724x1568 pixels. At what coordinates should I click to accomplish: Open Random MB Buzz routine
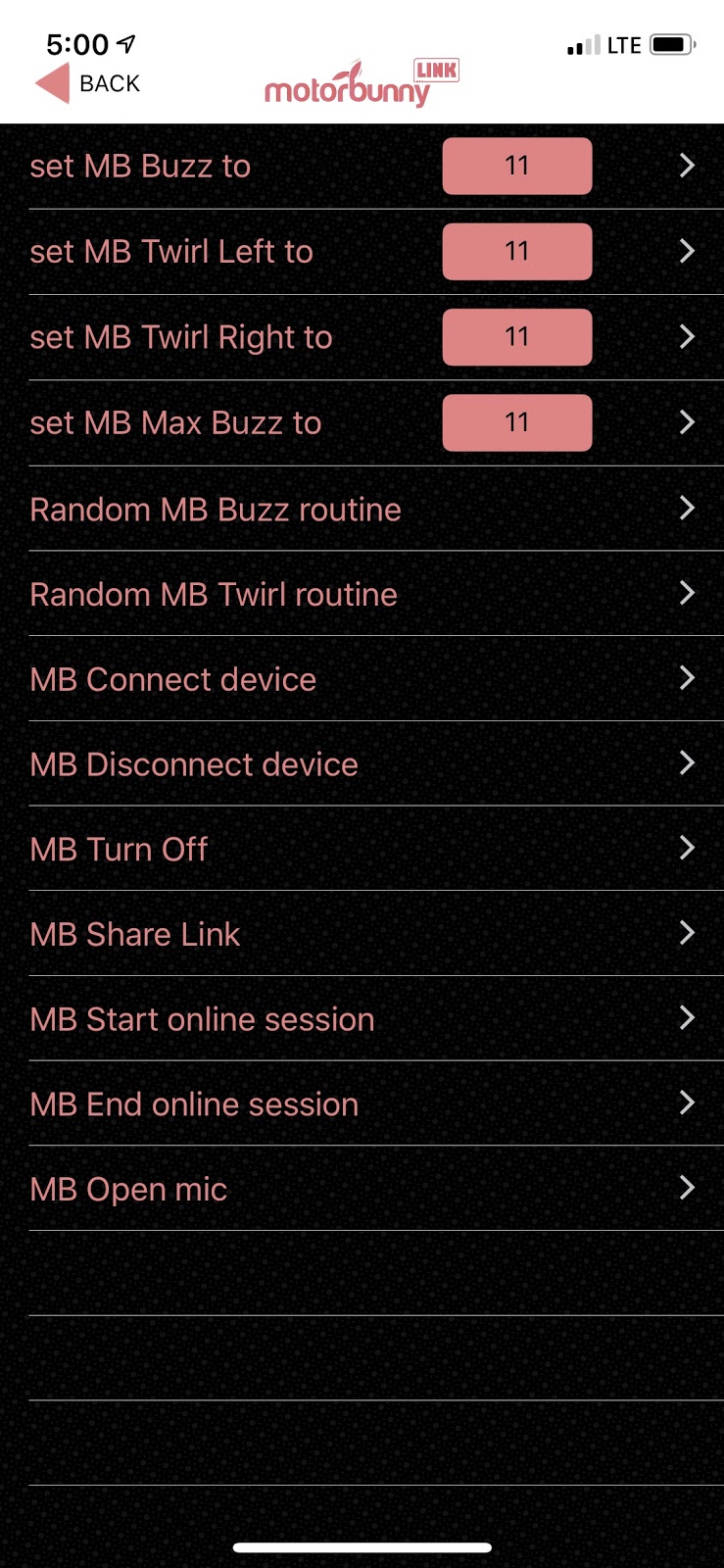click(x=216, y=510)
